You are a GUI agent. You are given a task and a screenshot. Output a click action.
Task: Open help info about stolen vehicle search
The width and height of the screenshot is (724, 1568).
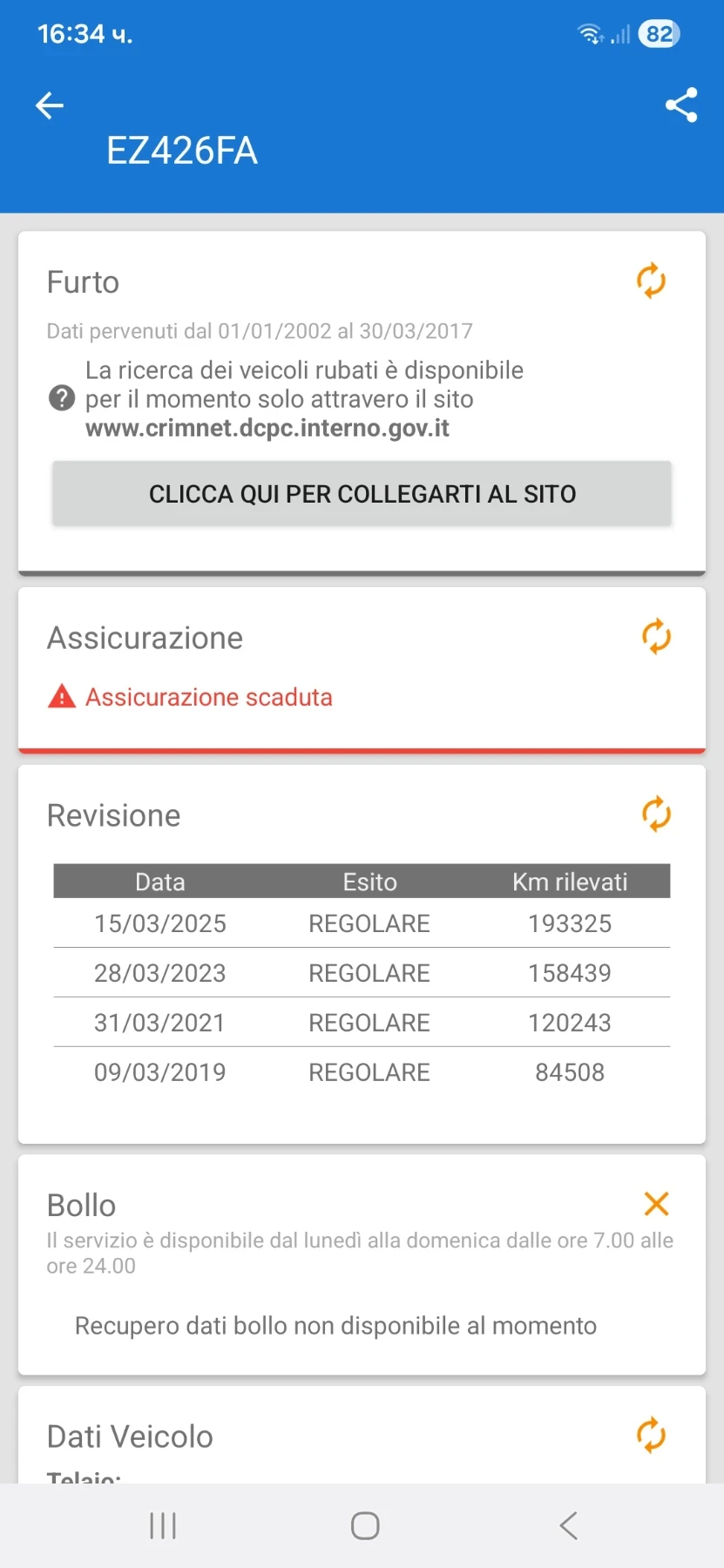tap(60, 398)
